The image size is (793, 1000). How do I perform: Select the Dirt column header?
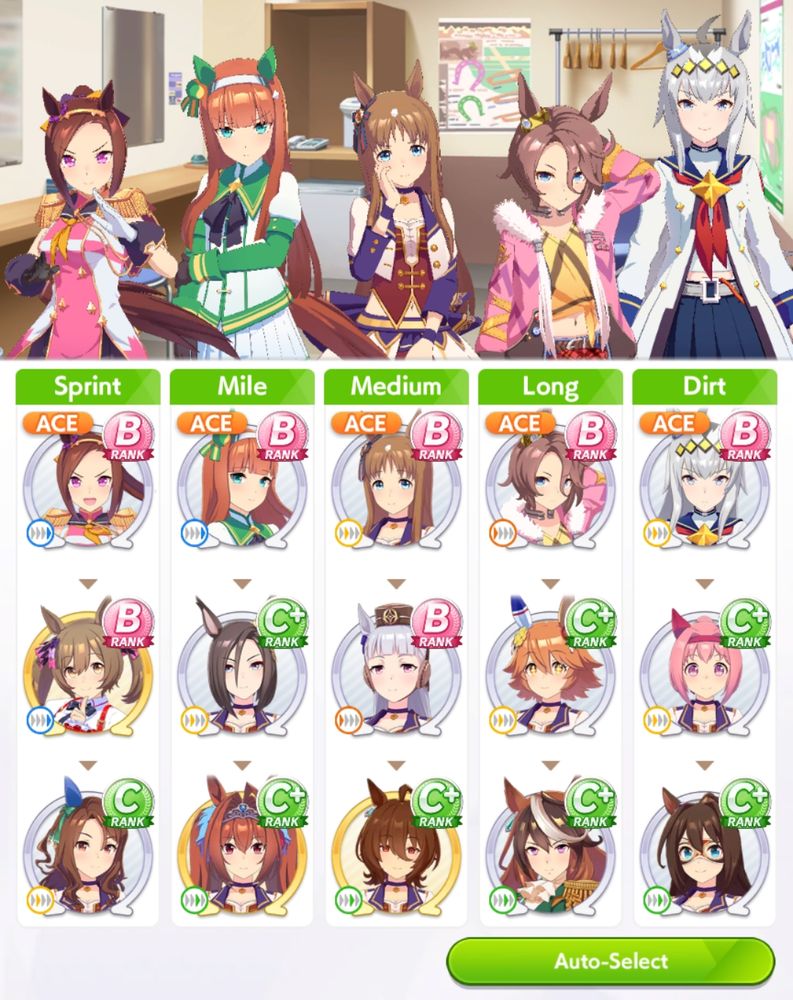[708, 386]
